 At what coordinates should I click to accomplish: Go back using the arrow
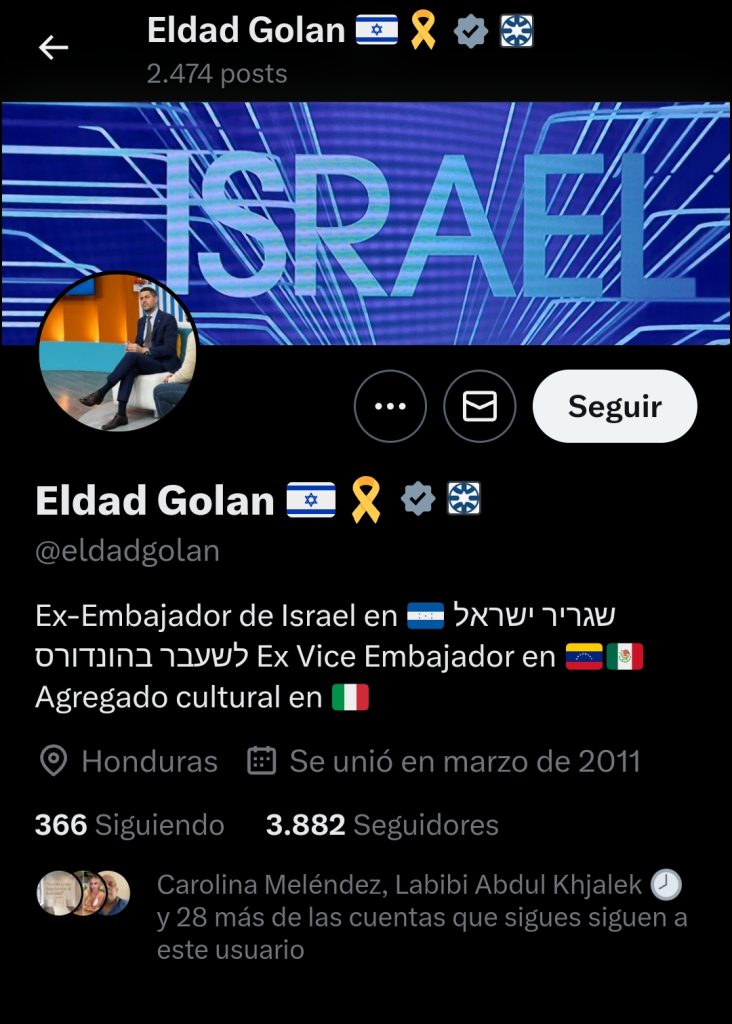point(53,47)
